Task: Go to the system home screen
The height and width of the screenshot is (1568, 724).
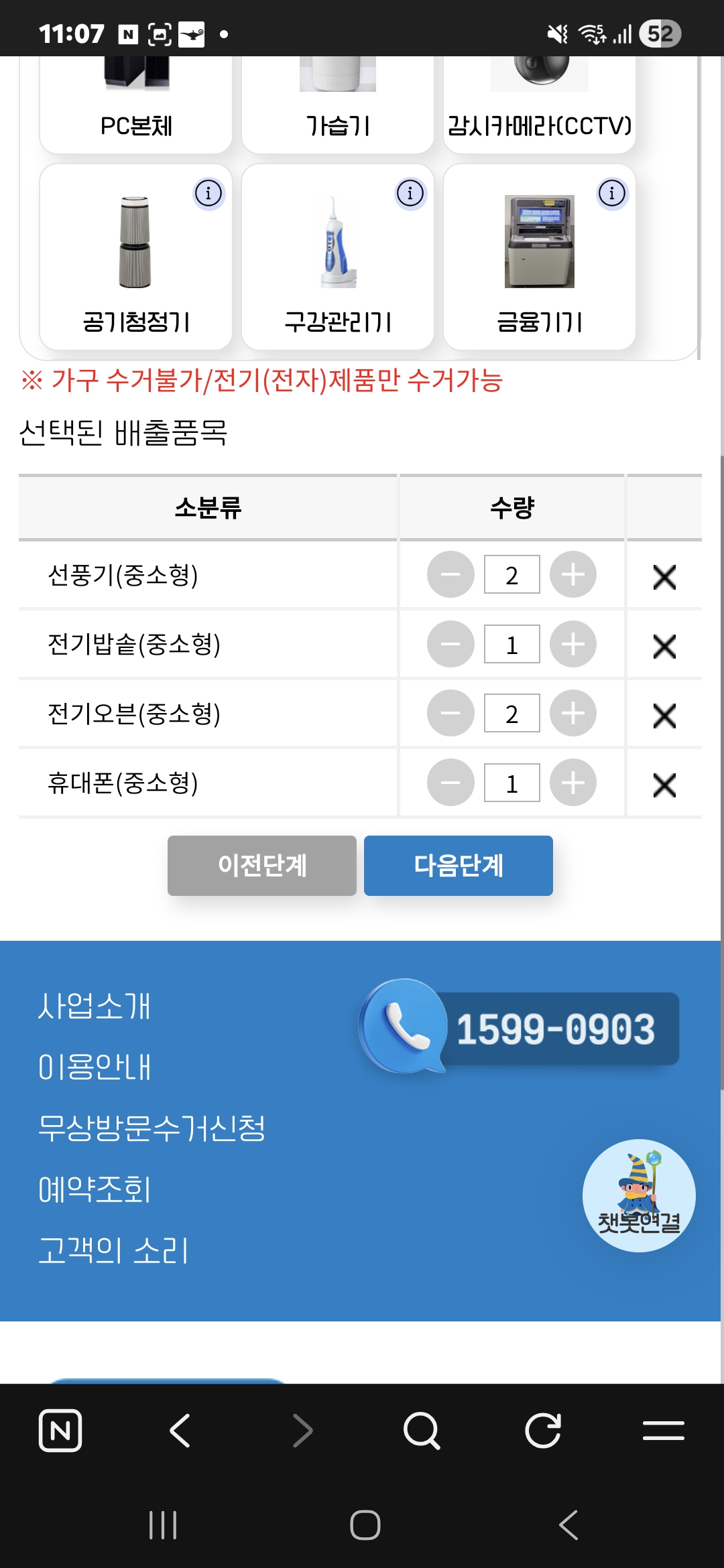Action: pyautogui.click(x=365, y=1525)
